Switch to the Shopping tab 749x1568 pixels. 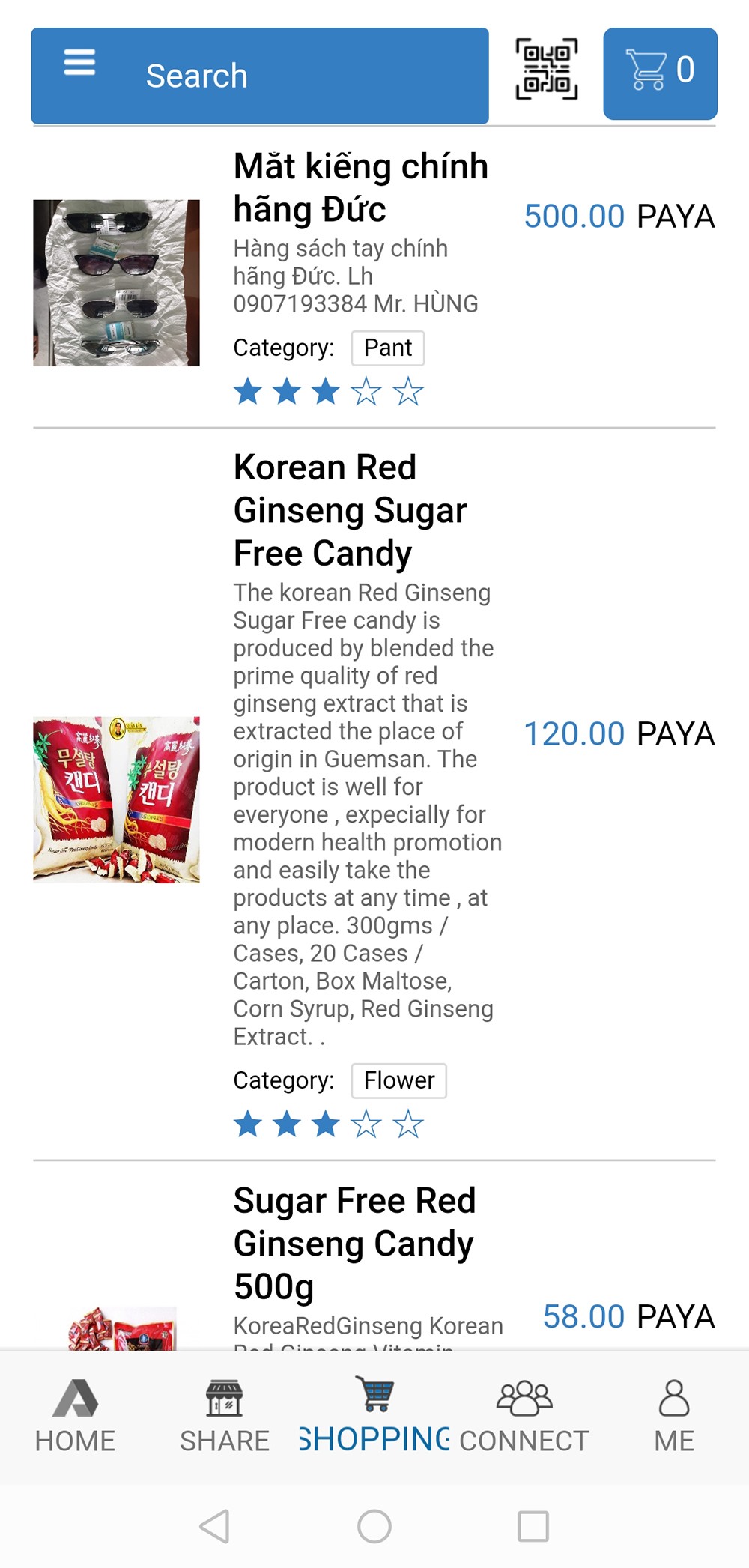tap(374, 1417)
